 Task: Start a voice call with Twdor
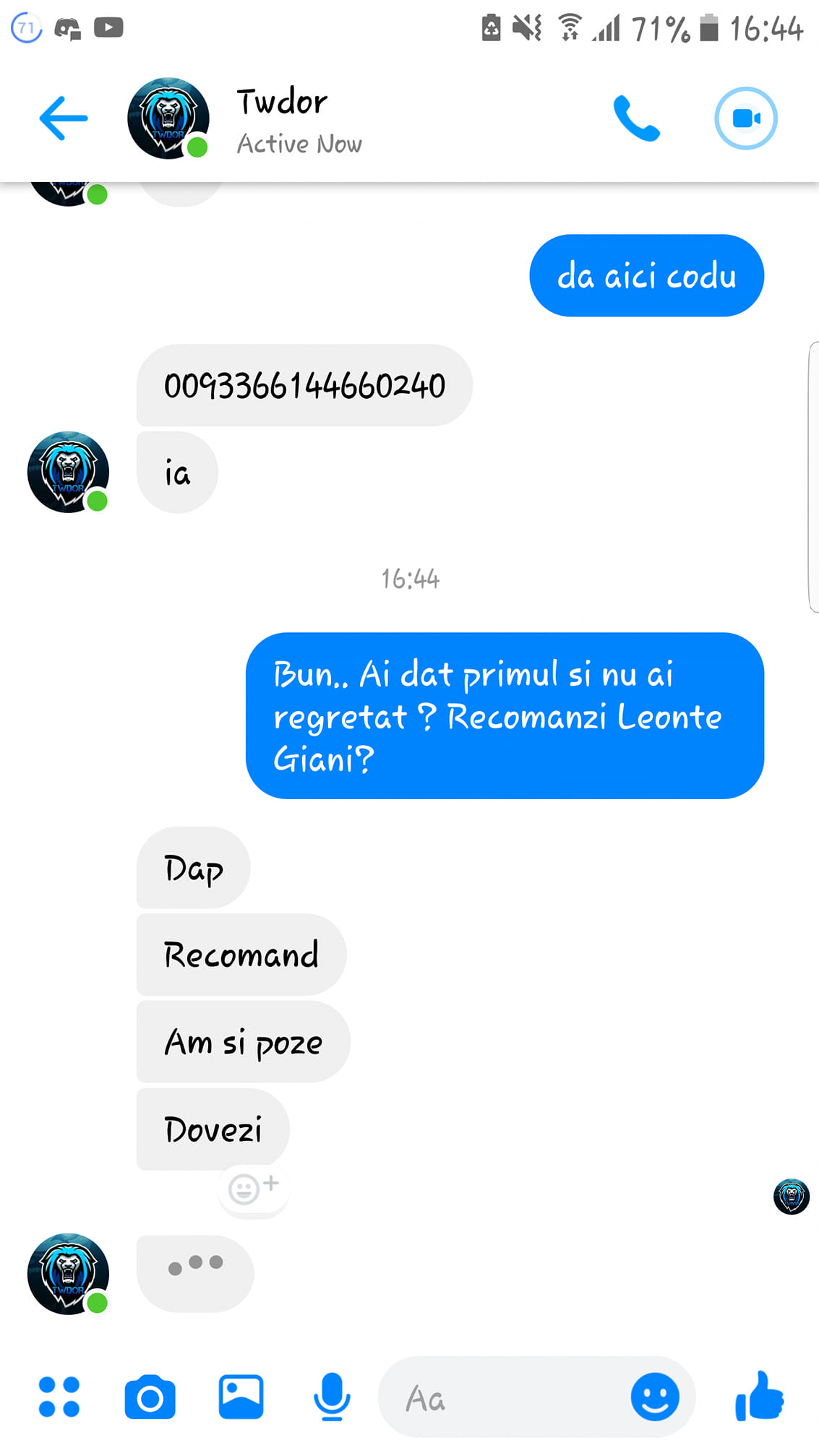[636, 119]
